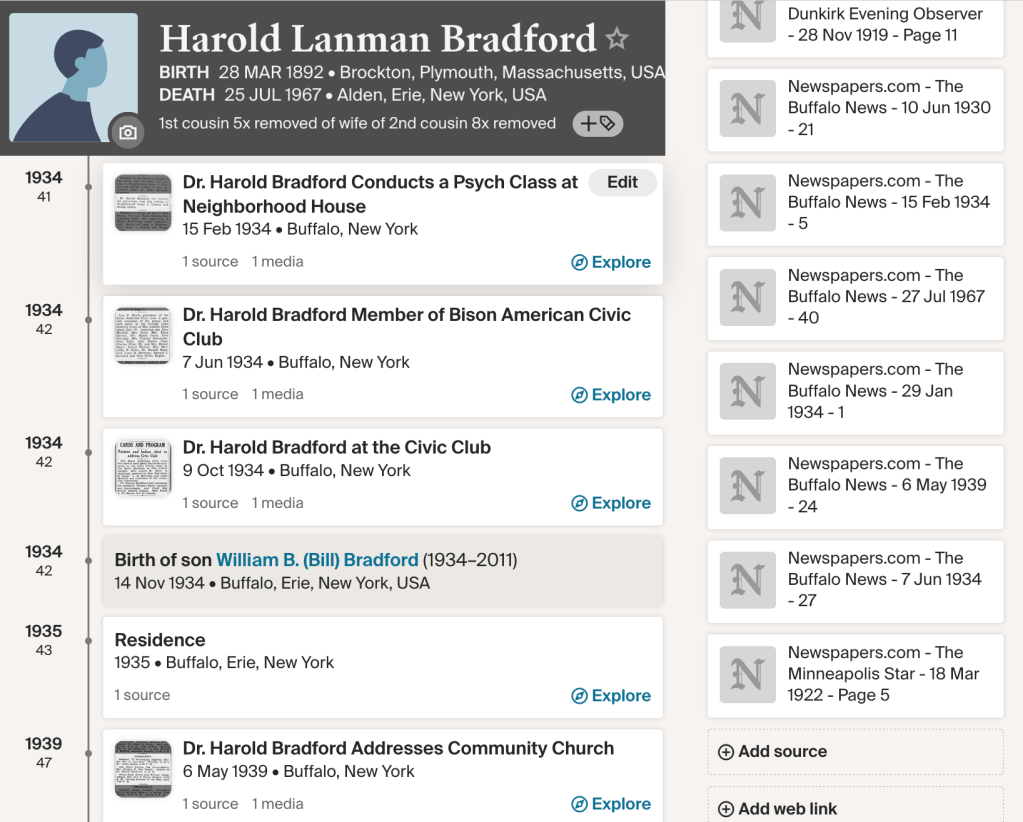Viewport: 1023px width, 822px height.
Task: Open Buffalo News 15 Feb 1934 source
Action: (x=888, y=202)
